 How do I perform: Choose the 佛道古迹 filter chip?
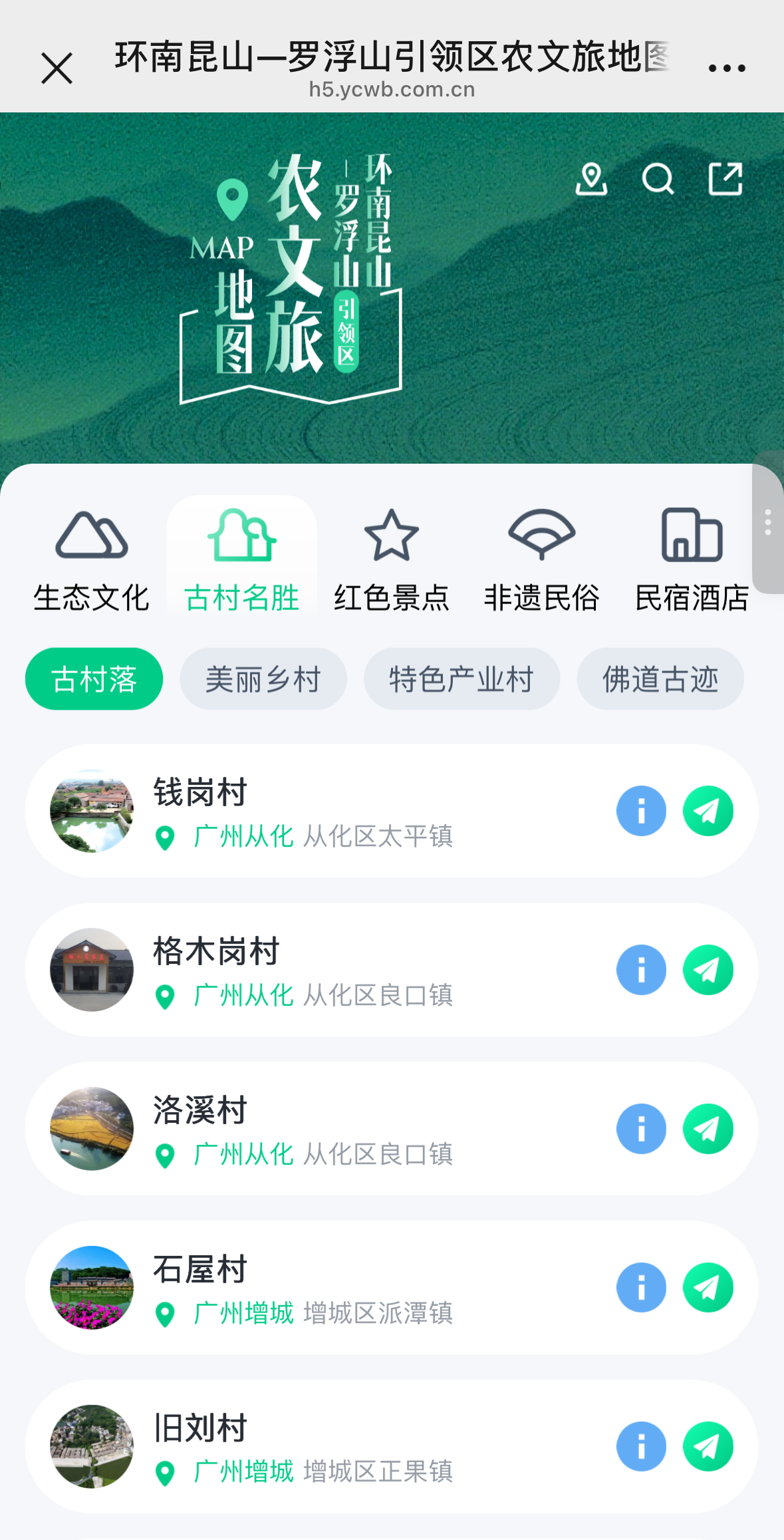click(660, 679)
